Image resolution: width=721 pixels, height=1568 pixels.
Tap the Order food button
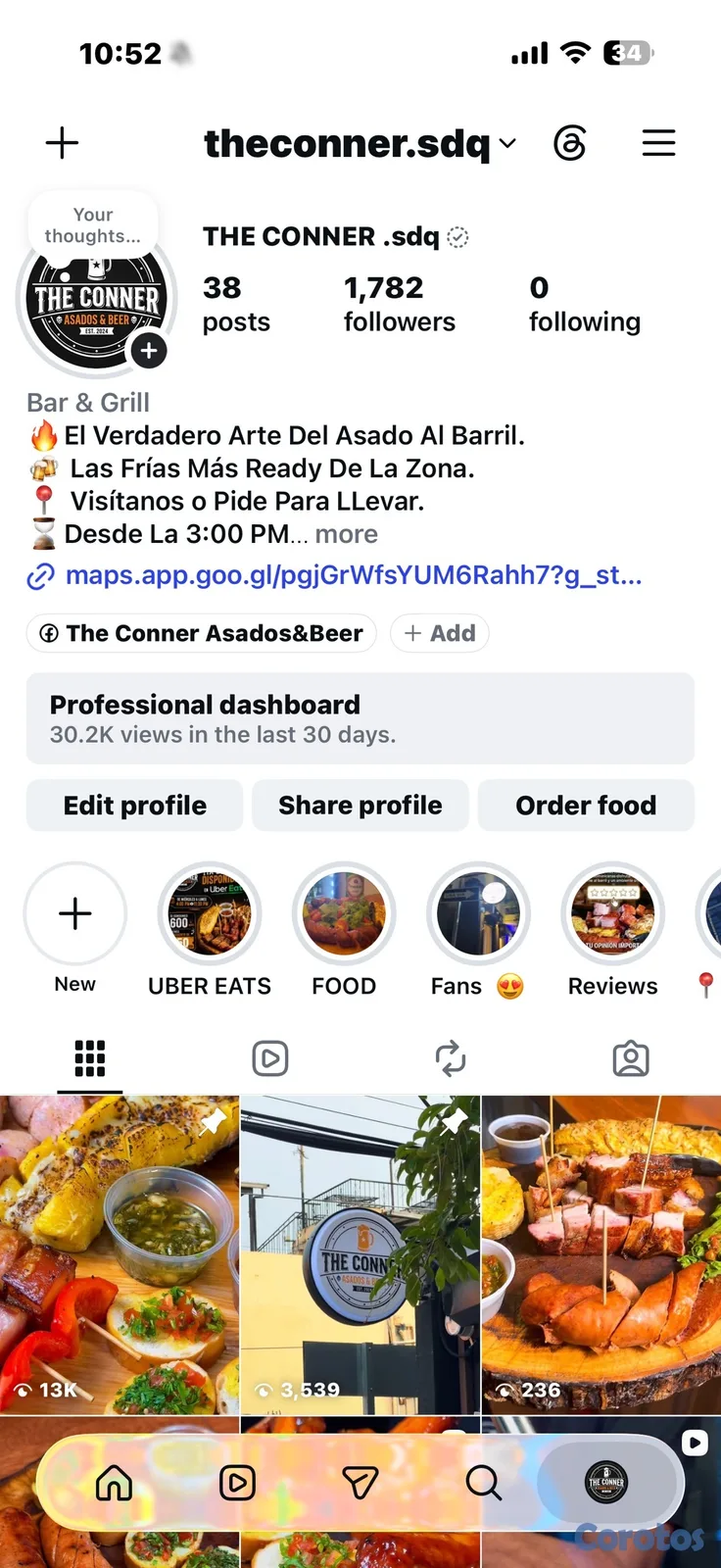tap(586, 806)
